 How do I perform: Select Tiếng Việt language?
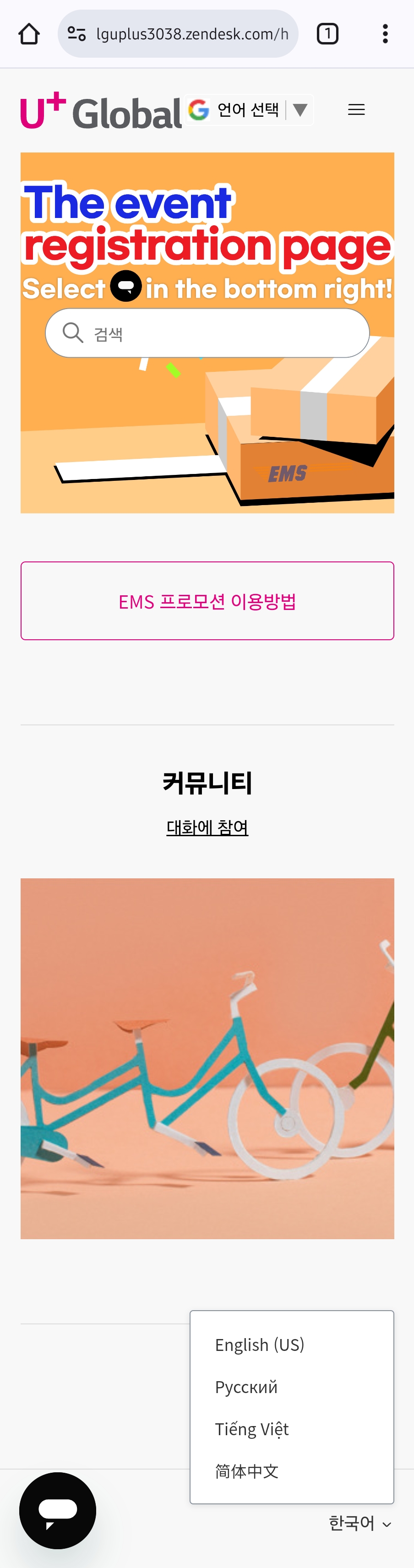pyautogui.click(x=251, y=1429)
